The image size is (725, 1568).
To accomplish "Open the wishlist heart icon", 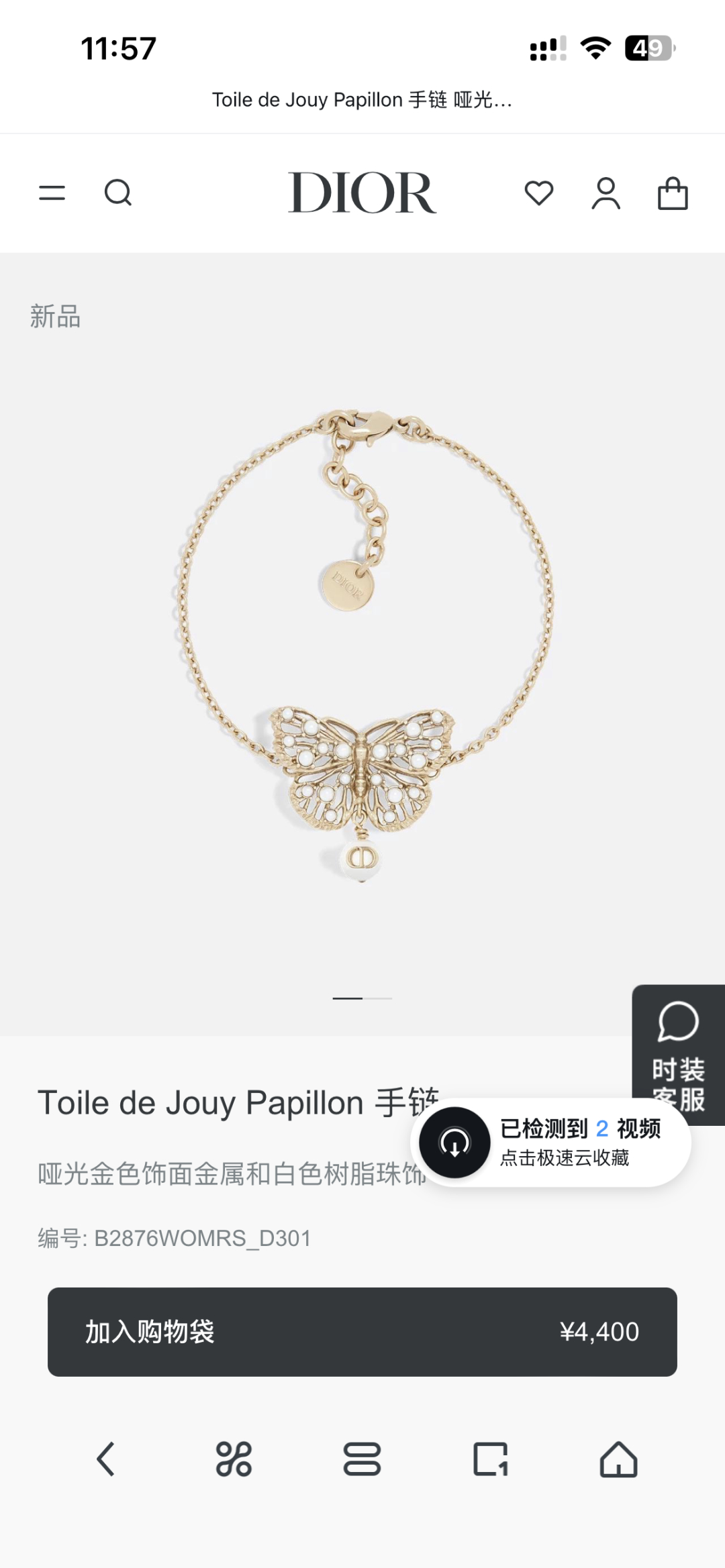I will coord(538,193).
